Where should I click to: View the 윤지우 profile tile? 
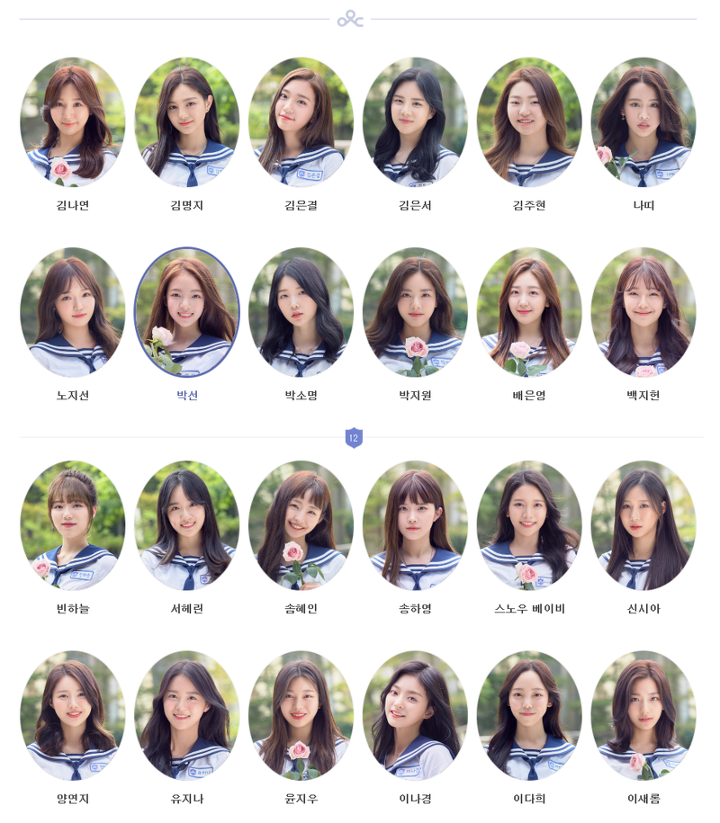[301, 715]
